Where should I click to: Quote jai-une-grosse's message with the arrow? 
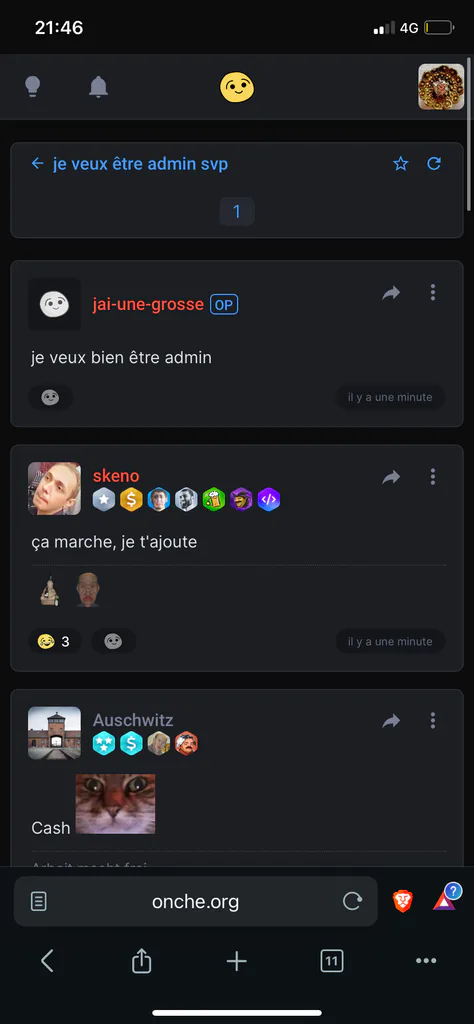(x=390, y=293)
